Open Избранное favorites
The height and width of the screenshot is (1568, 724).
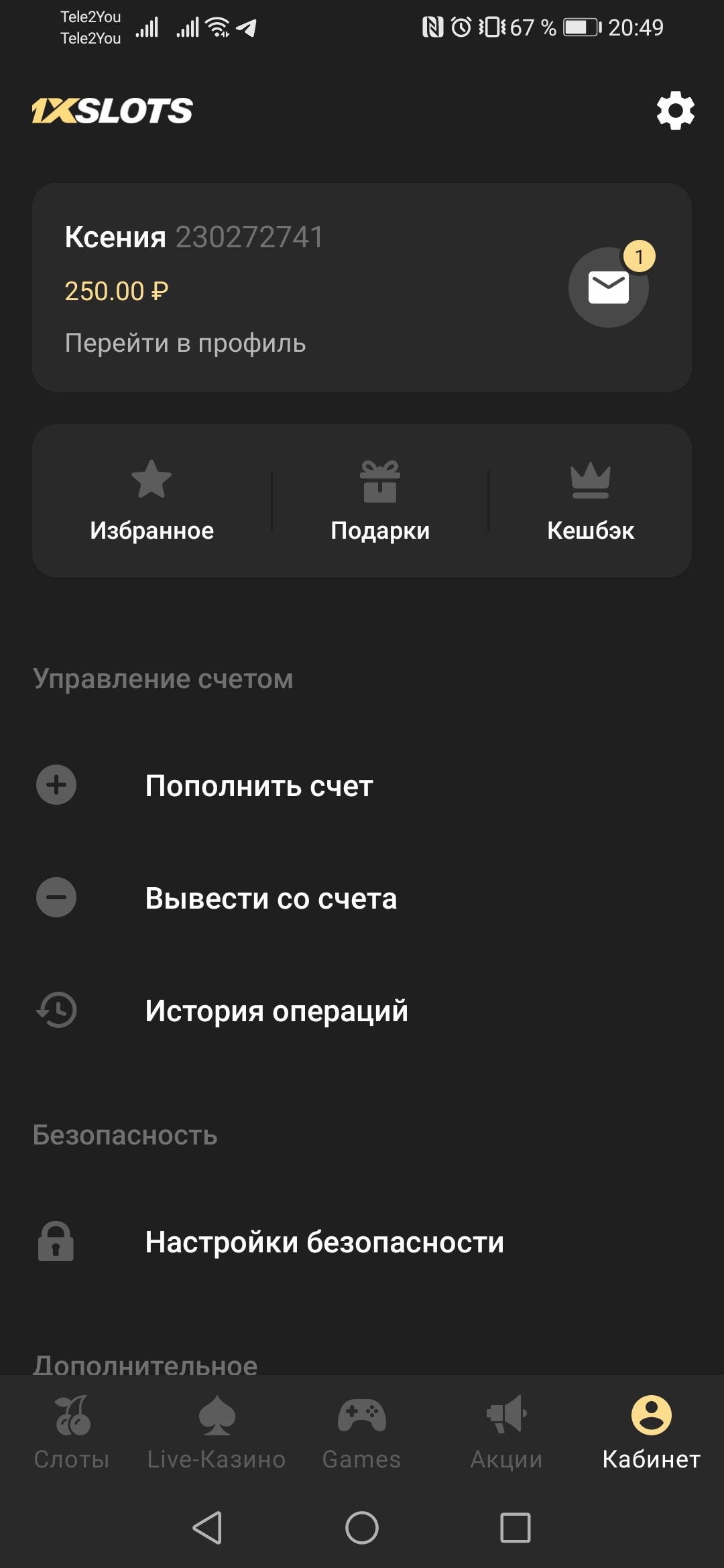(x=152, y=501)
